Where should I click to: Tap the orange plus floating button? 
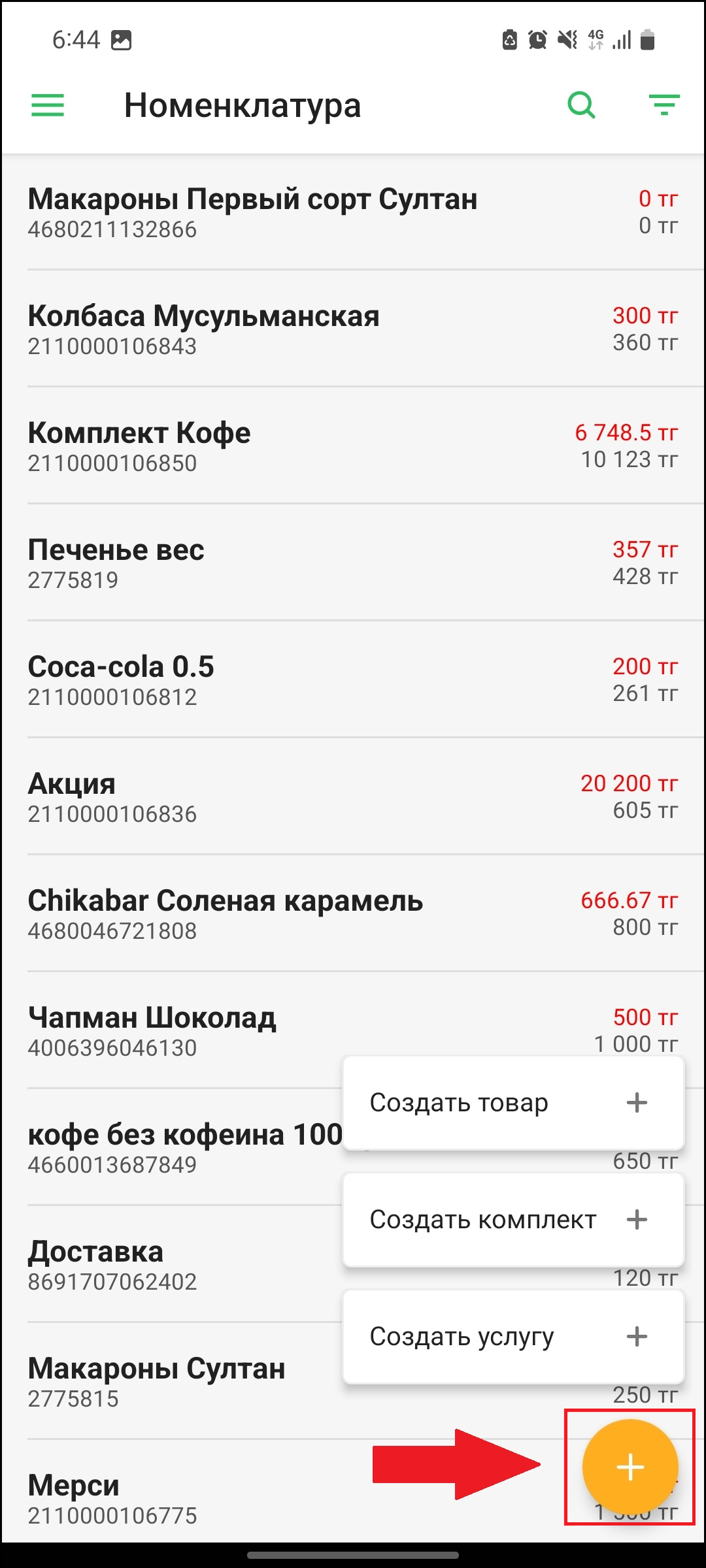(x=630, y=1467)
